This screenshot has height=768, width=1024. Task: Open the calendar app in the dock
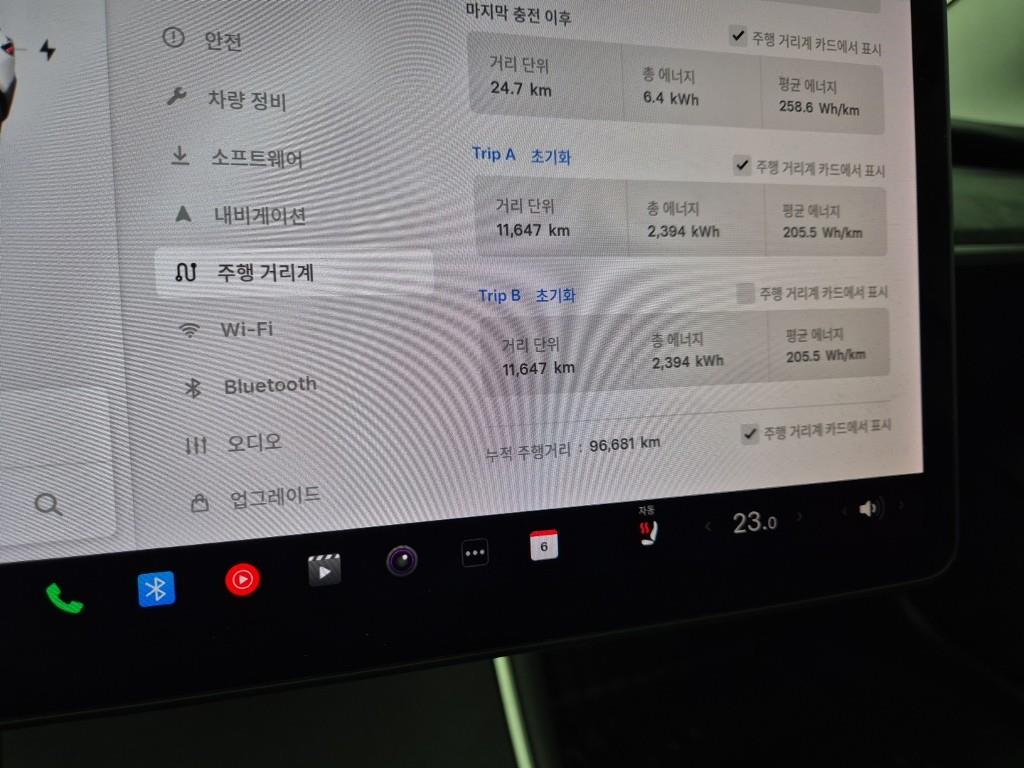click(543, 545)
